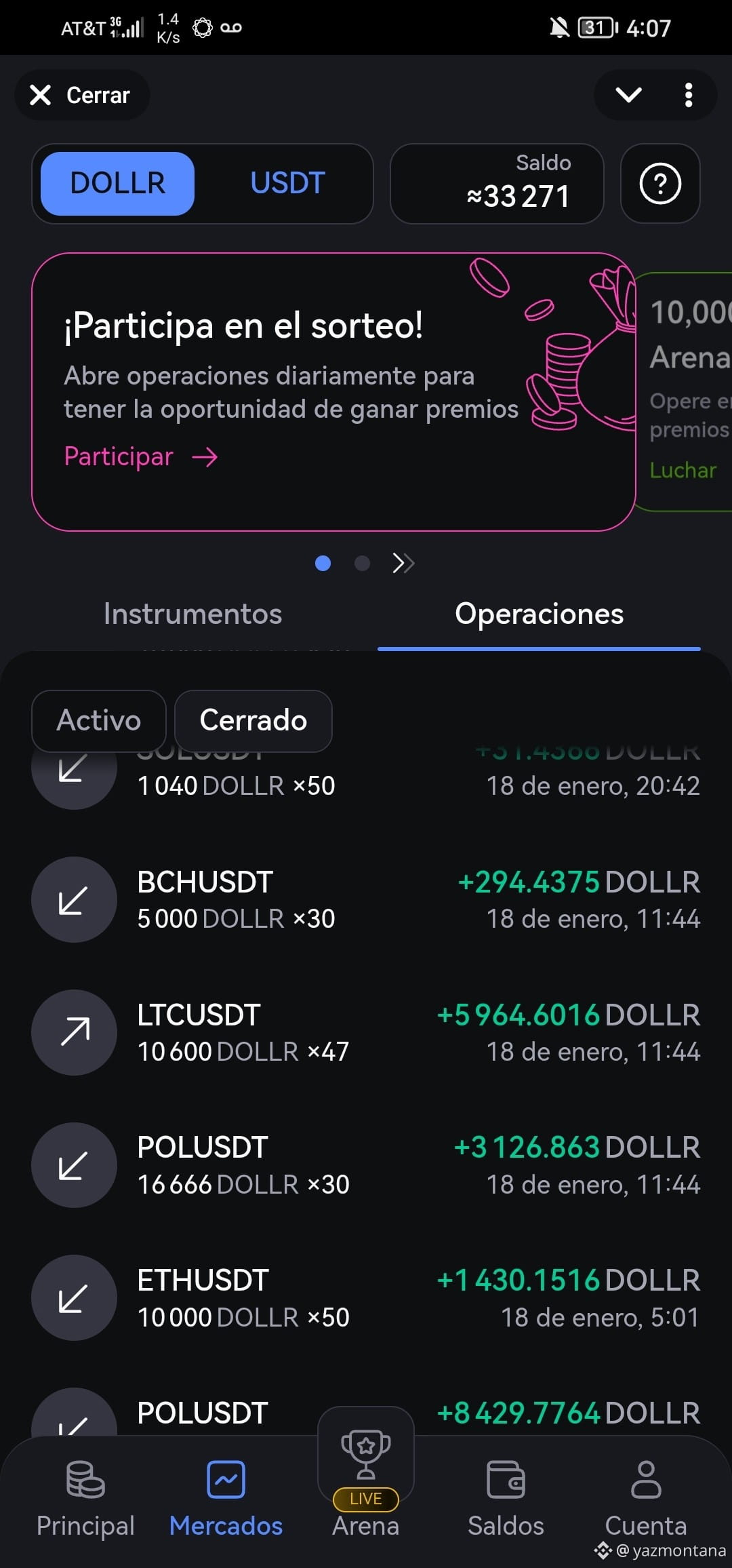Collapse the app using the down chevron
The height and width of the screenshot is (1568, 732).
pyautogui.click(x=628, y=95)
